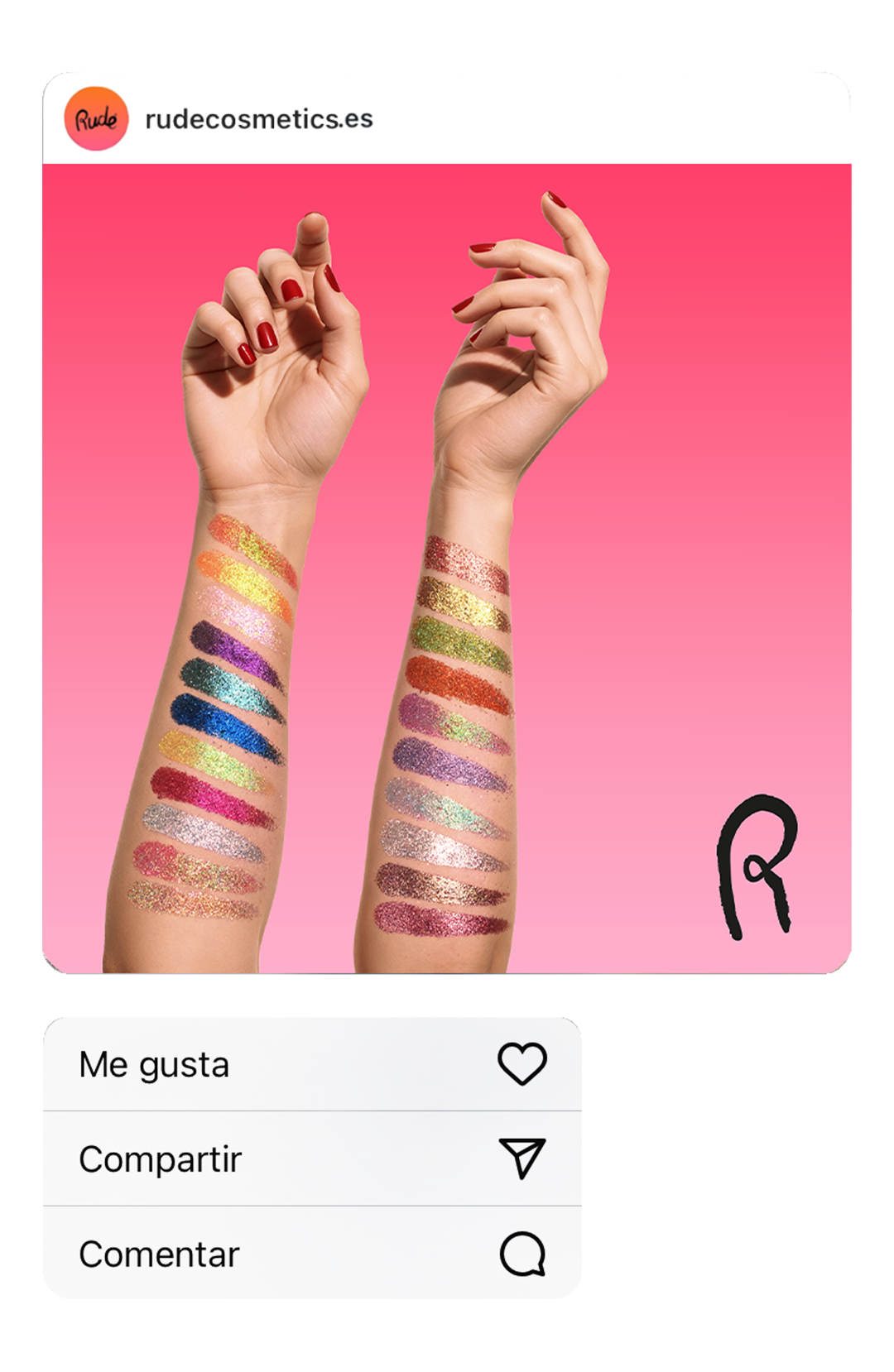Click the heart icon next to Me gusta

click(524, 1064)
